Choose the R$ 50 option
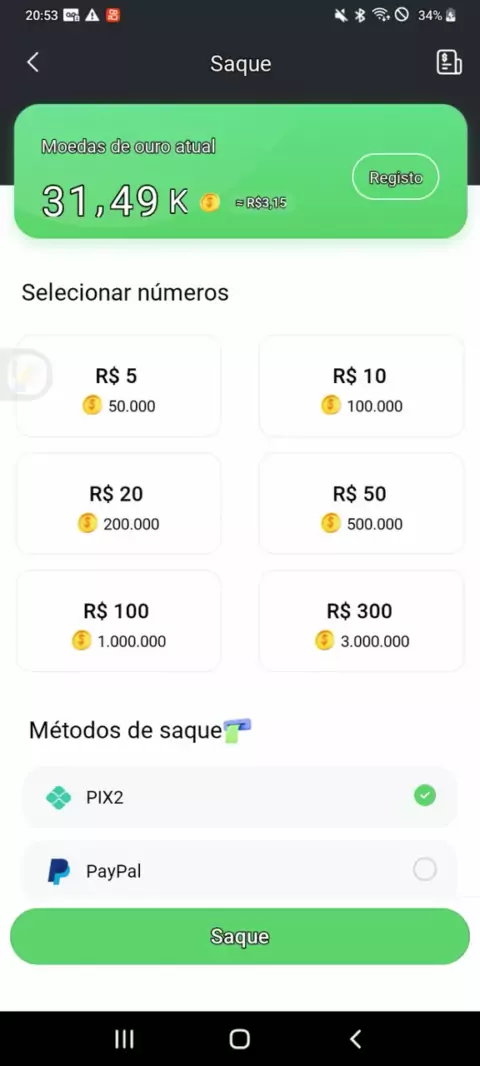Image resolution: width=480 pixels, height=1066 pixels. tap(362, 504)
